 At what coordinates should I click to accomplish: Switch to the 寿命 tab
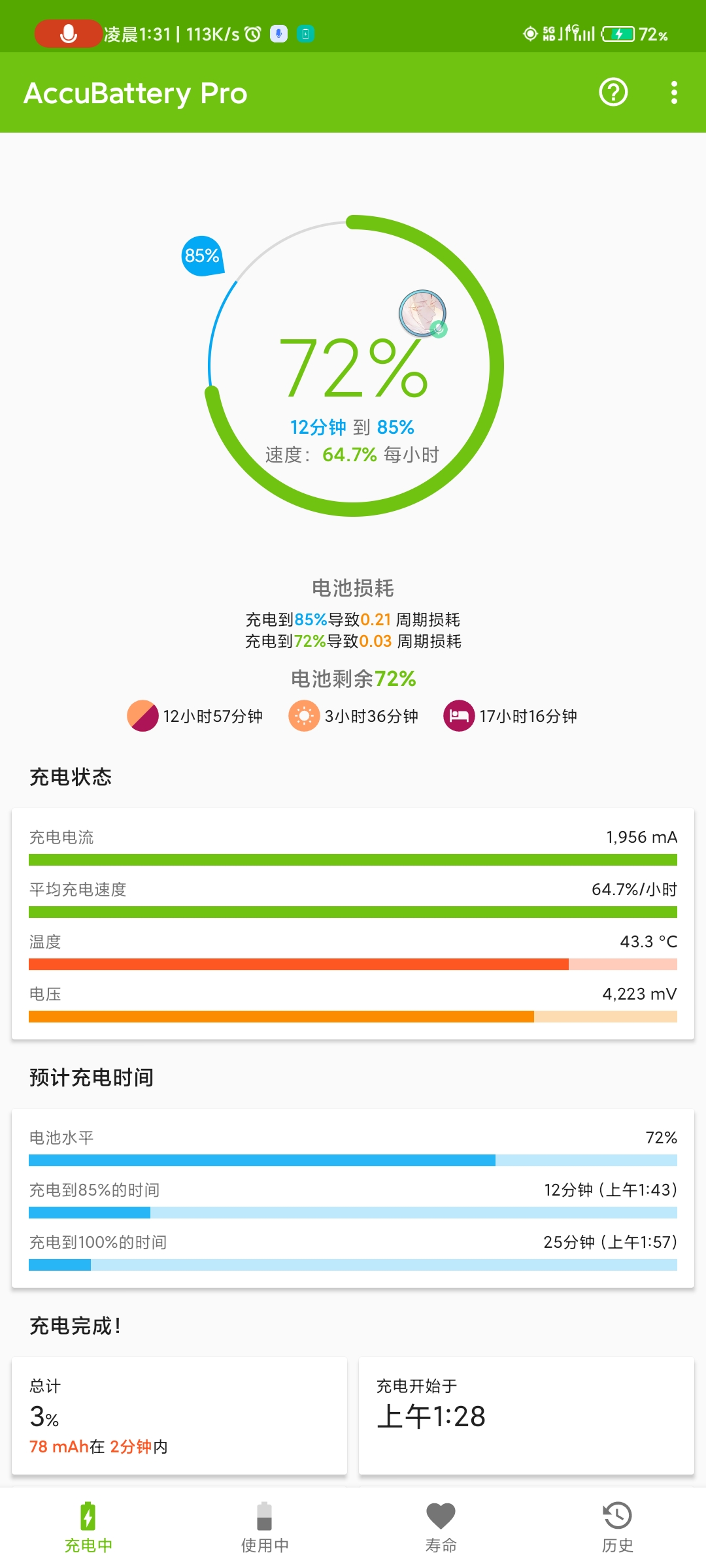pyautogui.click(x=441, y=1527)
